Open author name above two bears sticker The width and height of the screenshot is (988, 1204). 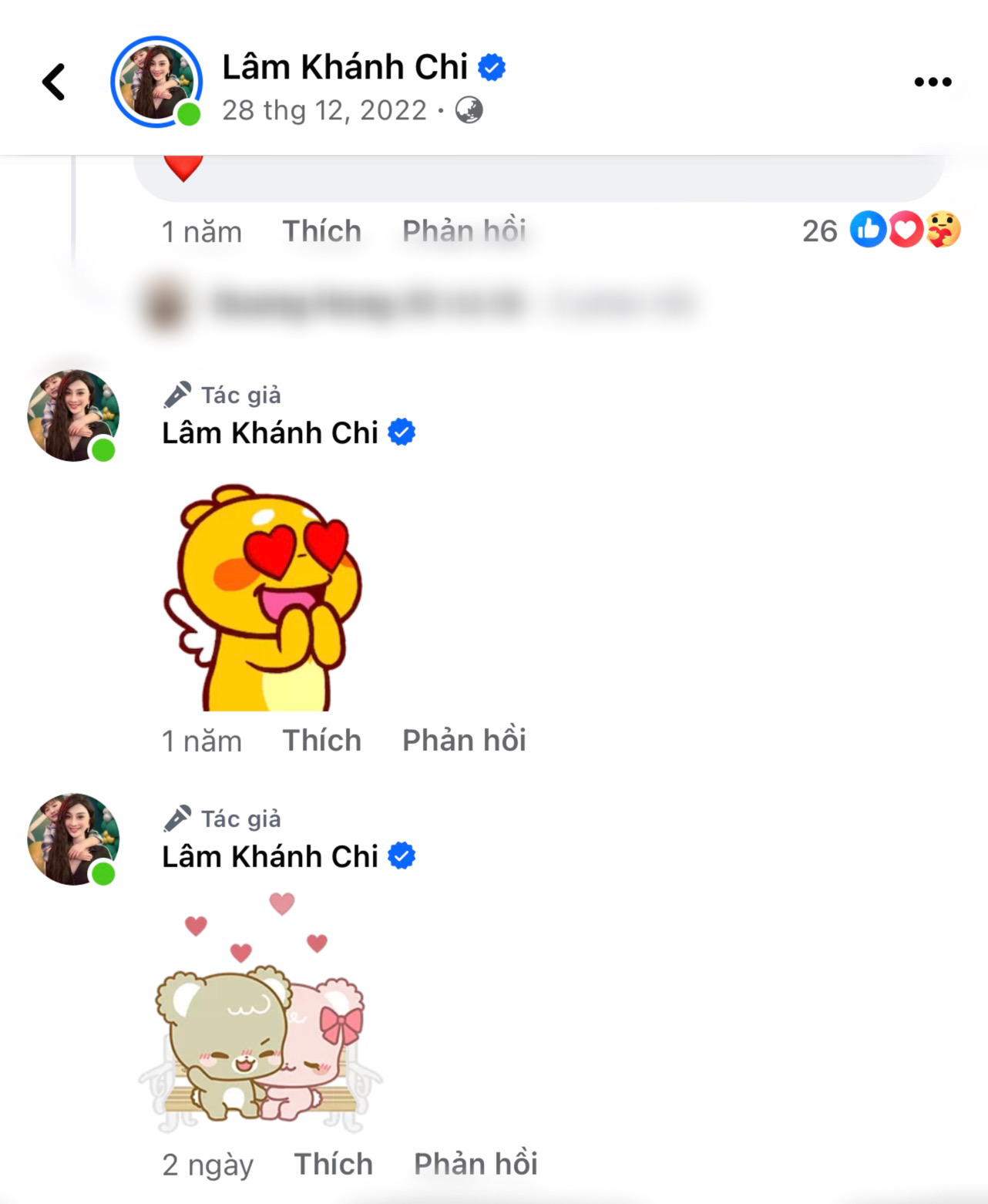[x=270, y=856]
